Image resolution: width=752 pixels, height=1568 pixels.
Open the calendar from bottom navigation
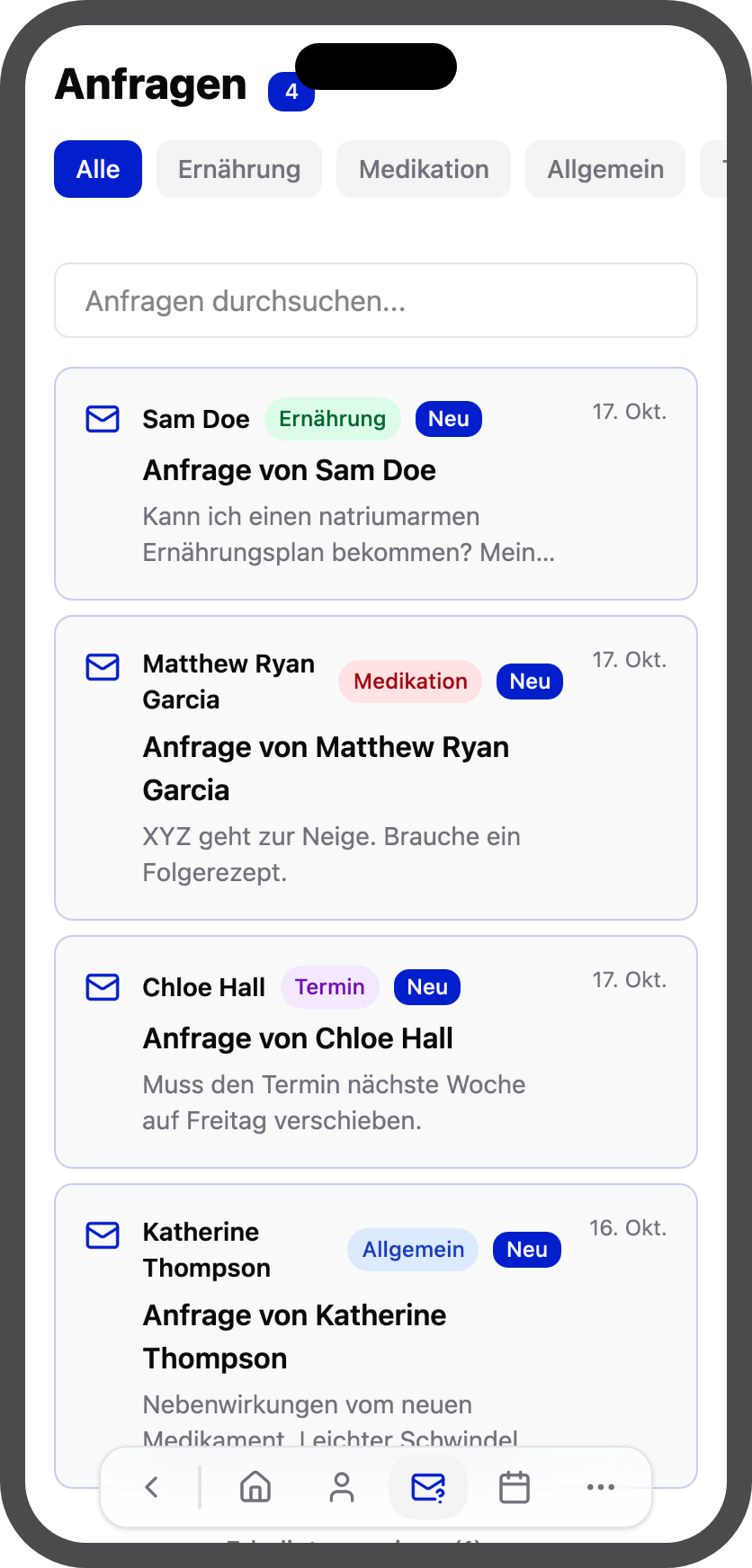pyautogui.click(x=513, y=1486)
